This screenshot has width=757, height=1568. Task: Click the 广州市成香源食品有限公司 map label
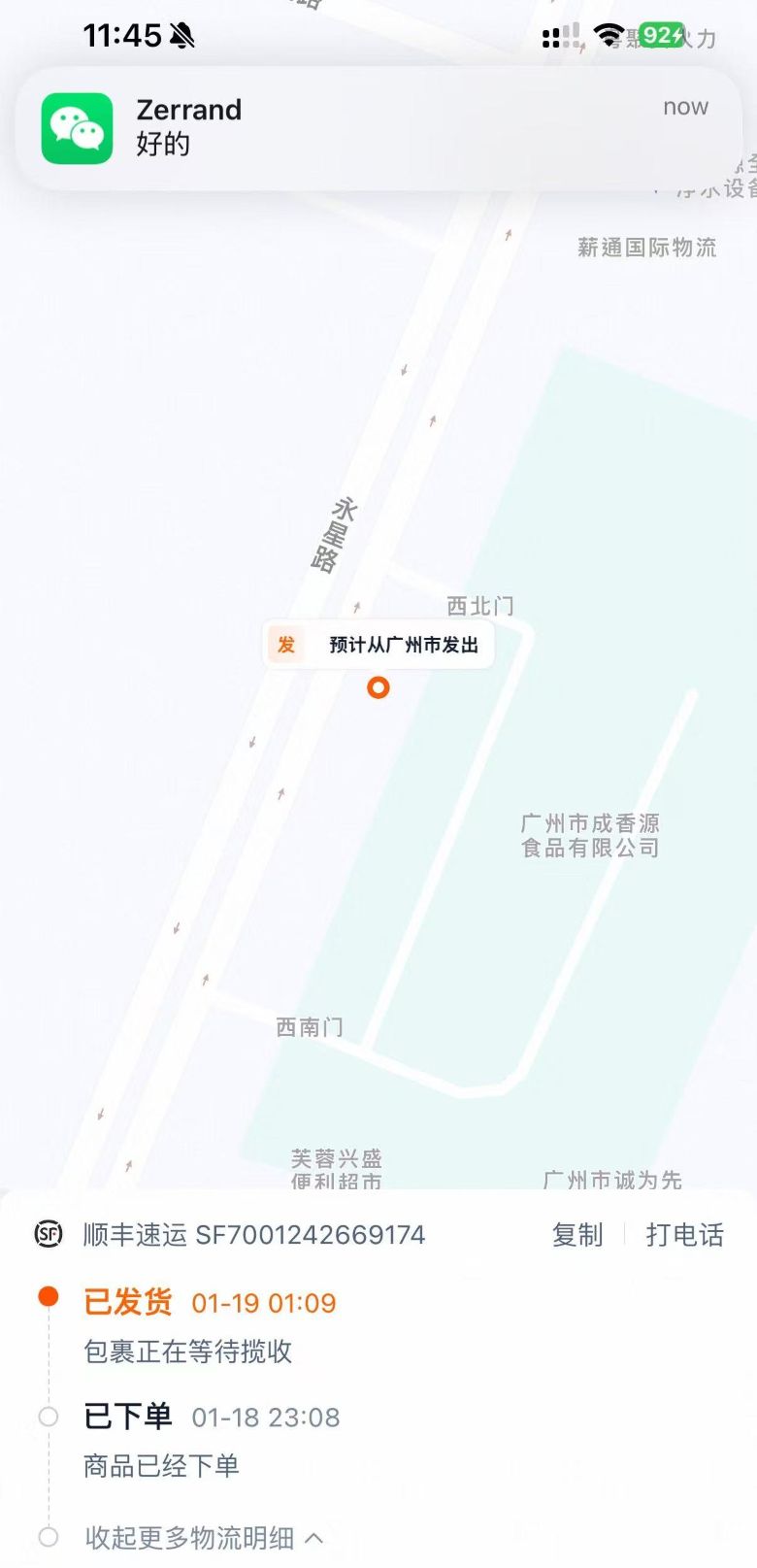point(590,836)
